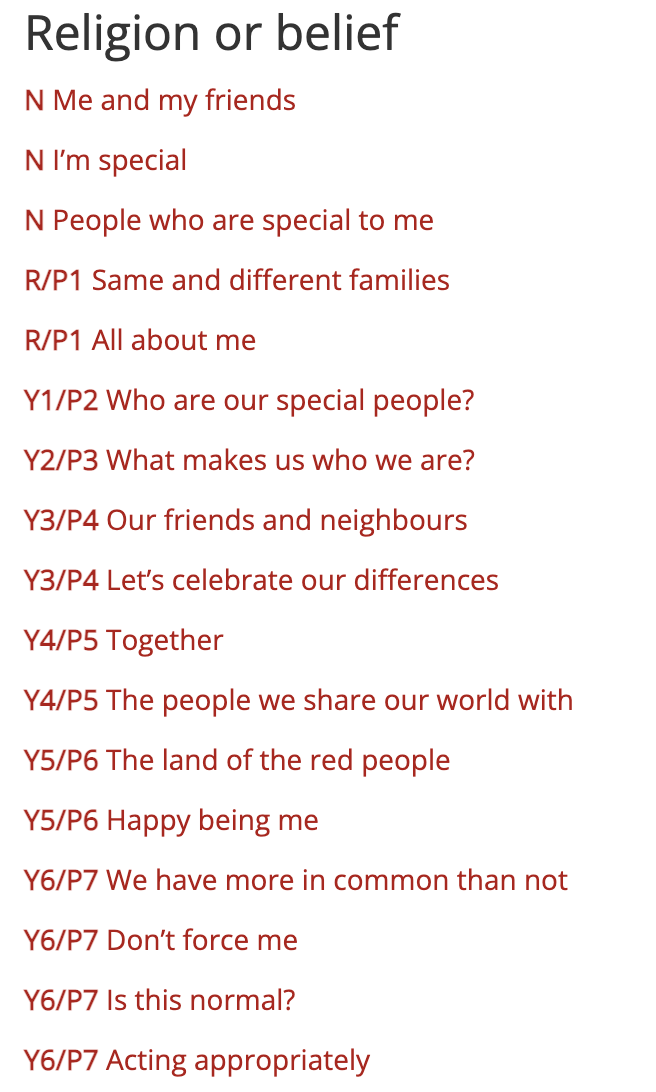This screenshot has width=656, height=1092.
Task: Select the 'Y4/P5 Together' link
Action: click(124, 641)
